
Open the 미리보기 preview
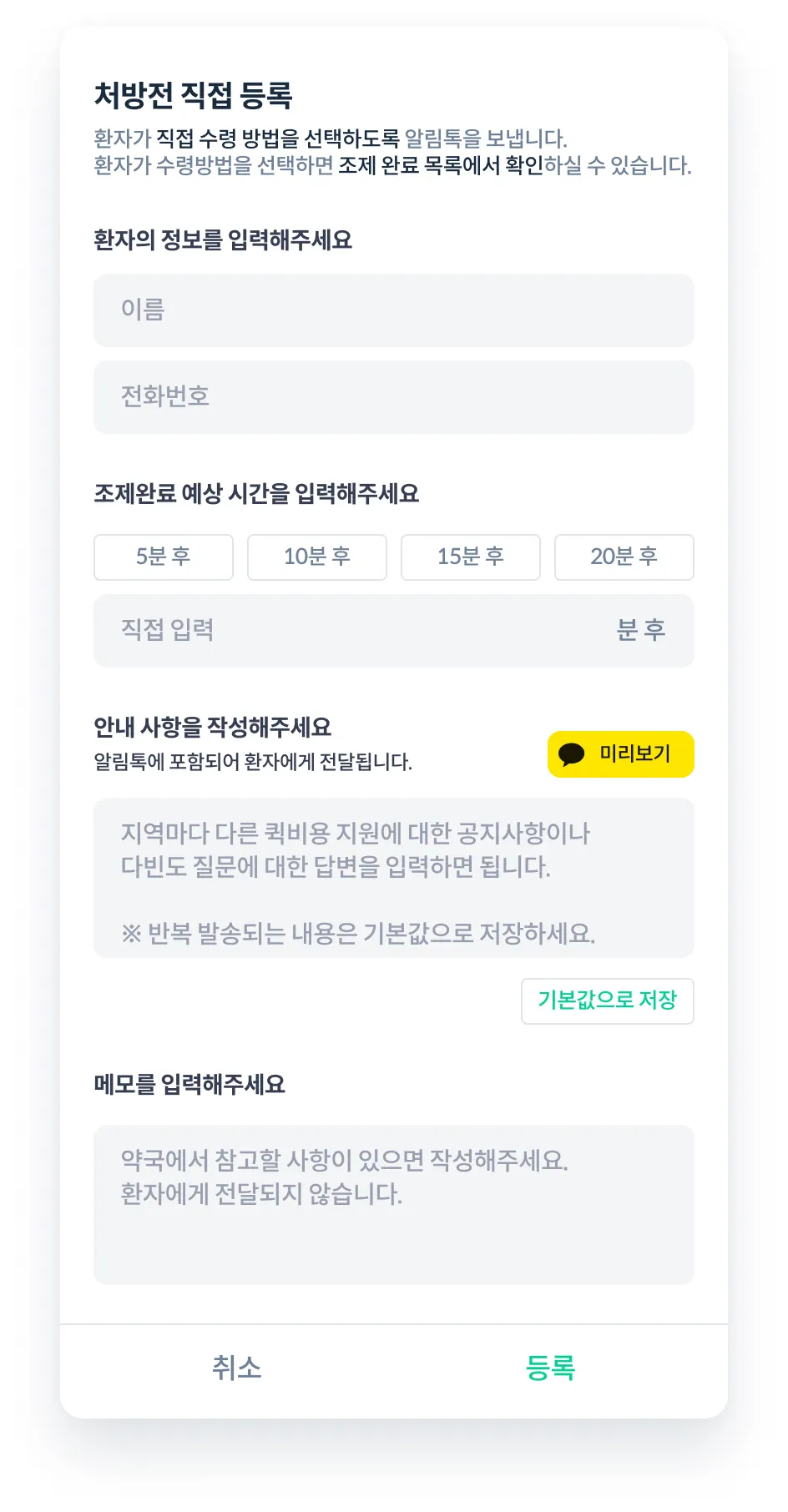[x=621, y=754]
